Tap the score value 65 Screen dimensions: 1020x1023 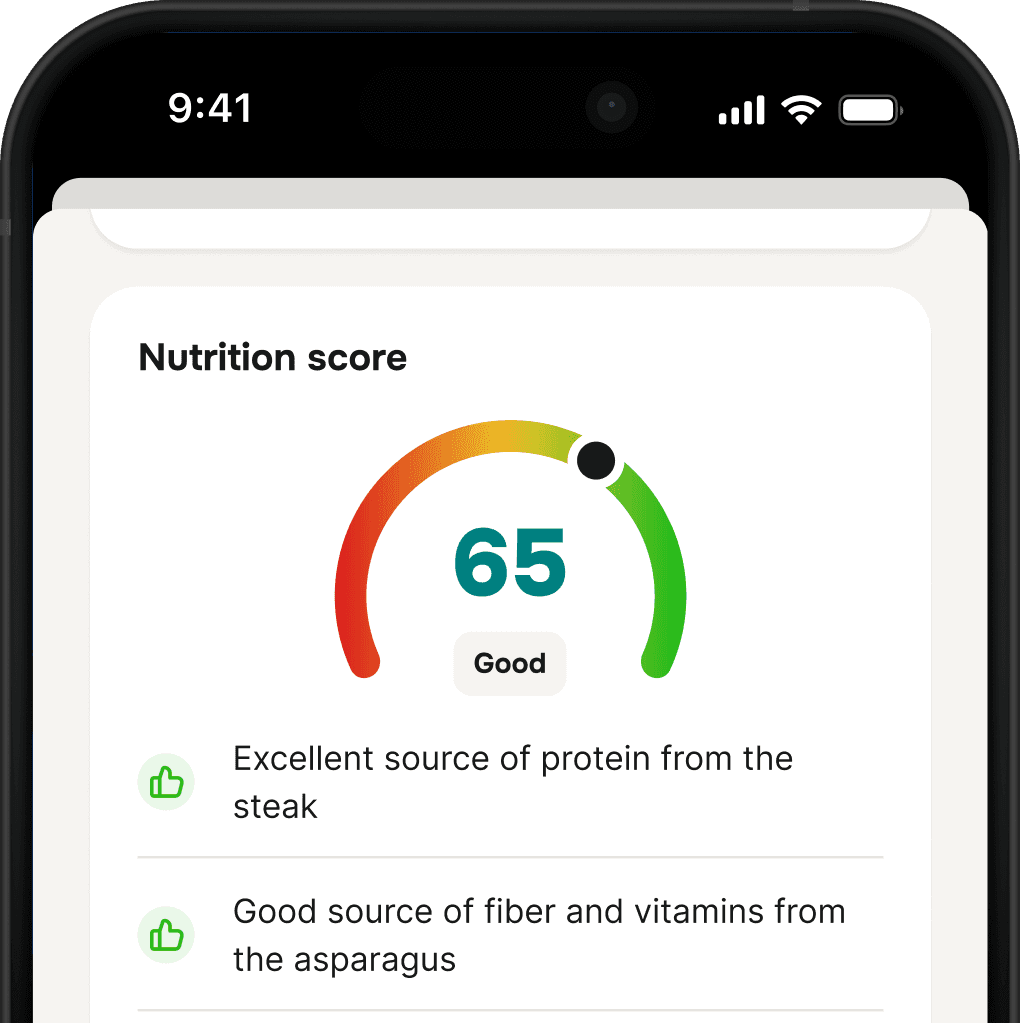coord(510,562)
